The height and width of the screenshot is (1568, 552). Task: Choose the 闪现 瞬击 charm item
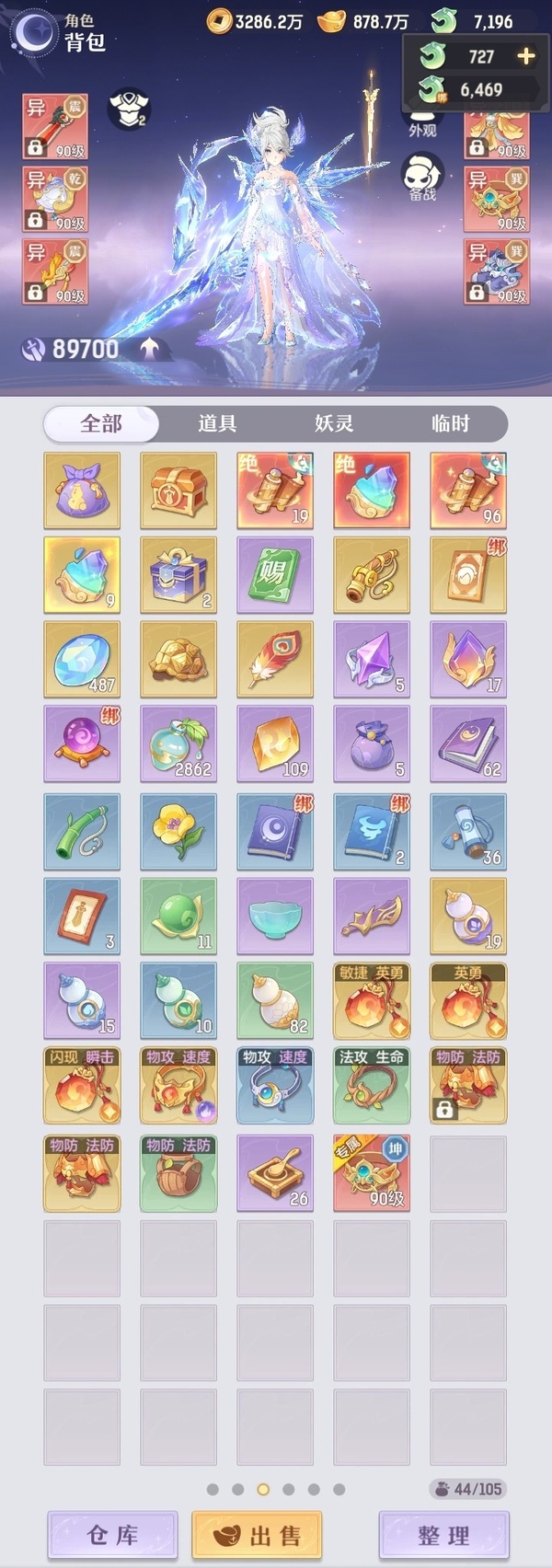(82, 1086)
